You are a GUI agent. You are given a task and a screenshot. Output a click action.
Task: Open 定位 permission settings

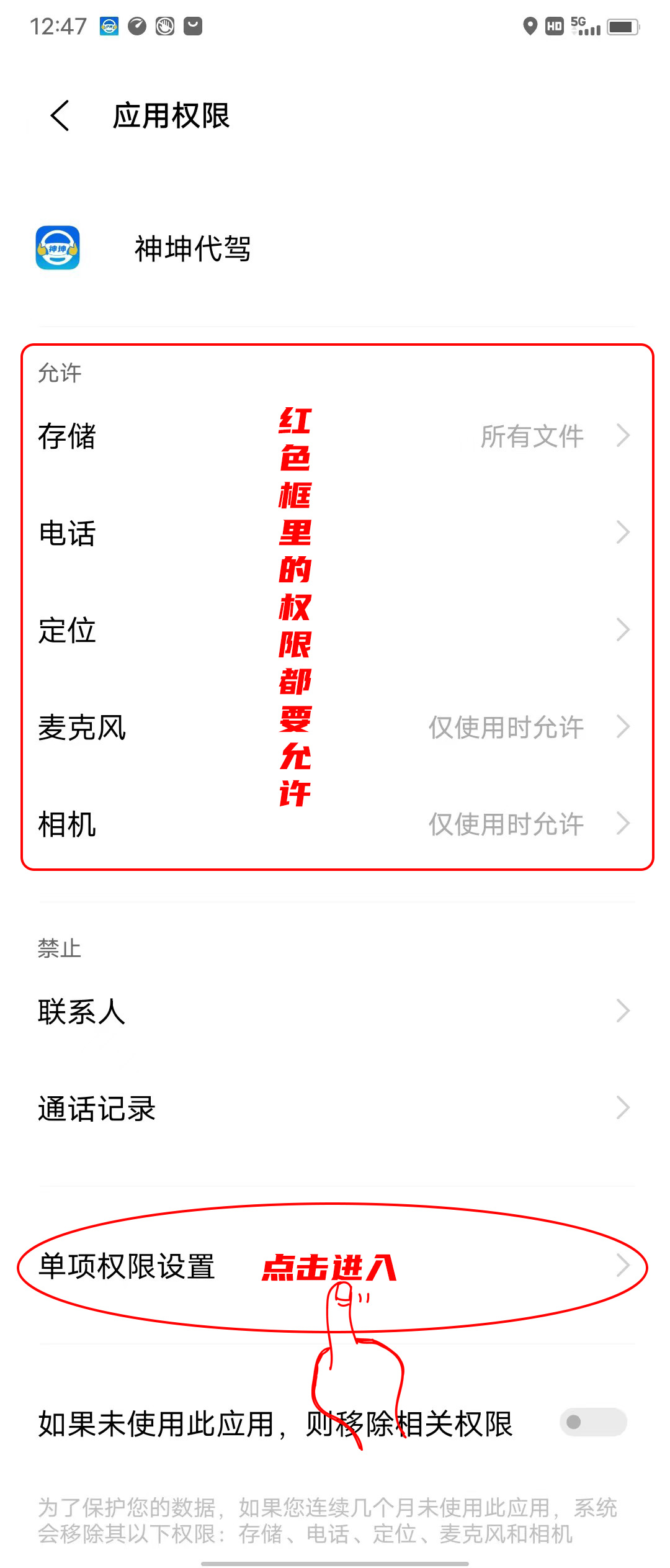pyautogui.click(x=335, y=630)
